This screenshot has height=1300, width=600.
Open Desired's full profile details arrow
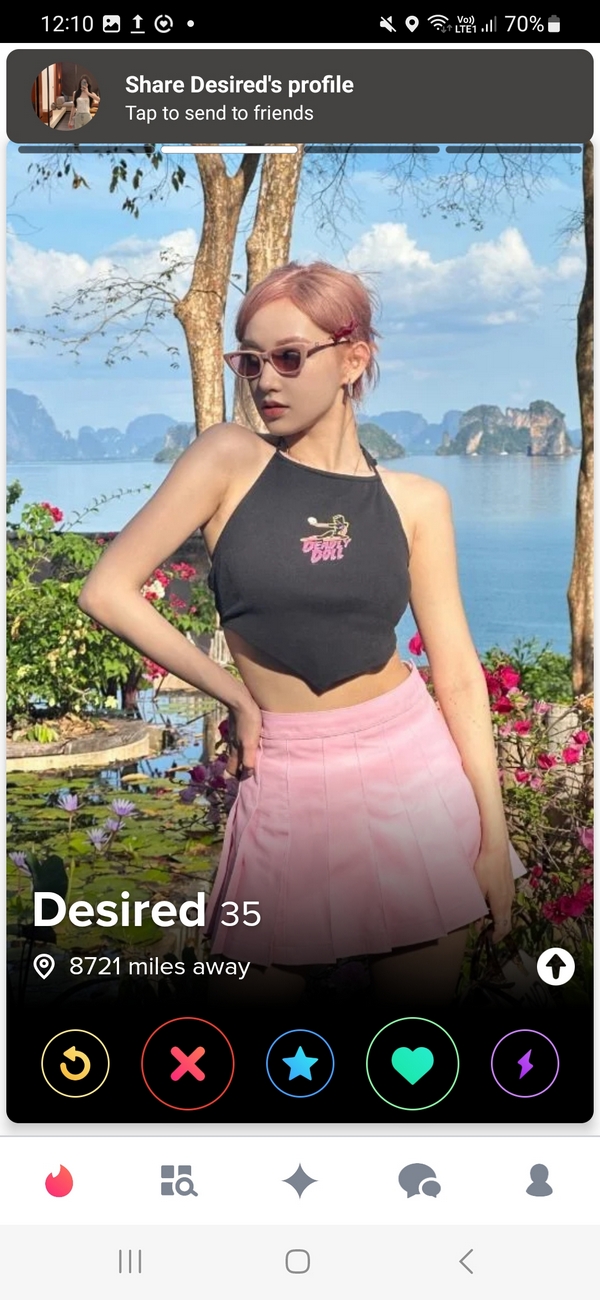(556, 966)
